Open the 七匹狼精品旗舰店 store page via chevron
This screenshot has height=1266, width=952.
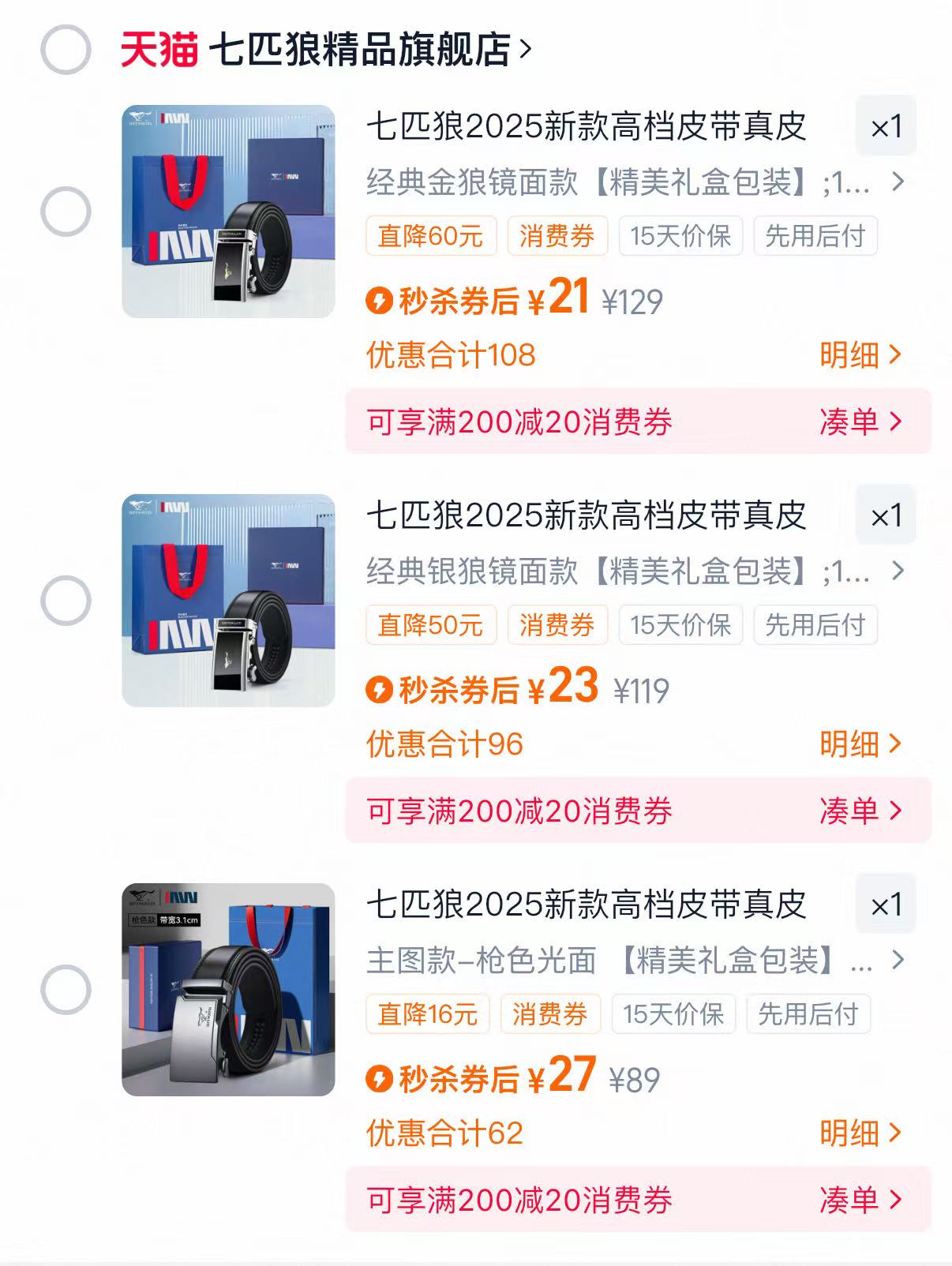coord(523,49)
